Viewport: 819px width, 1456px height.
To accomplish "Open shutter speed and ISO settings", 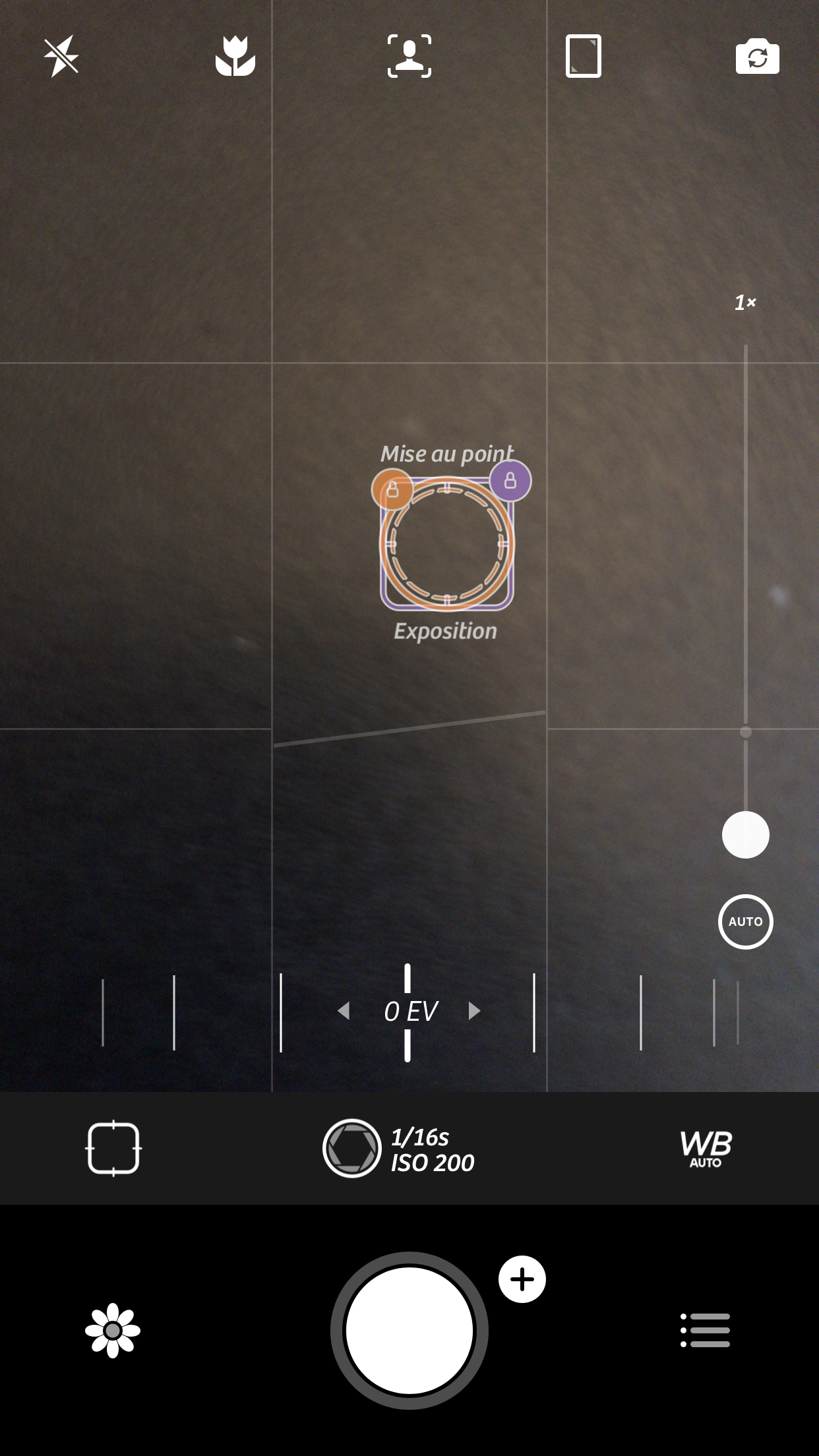I will click(399, 1149).
